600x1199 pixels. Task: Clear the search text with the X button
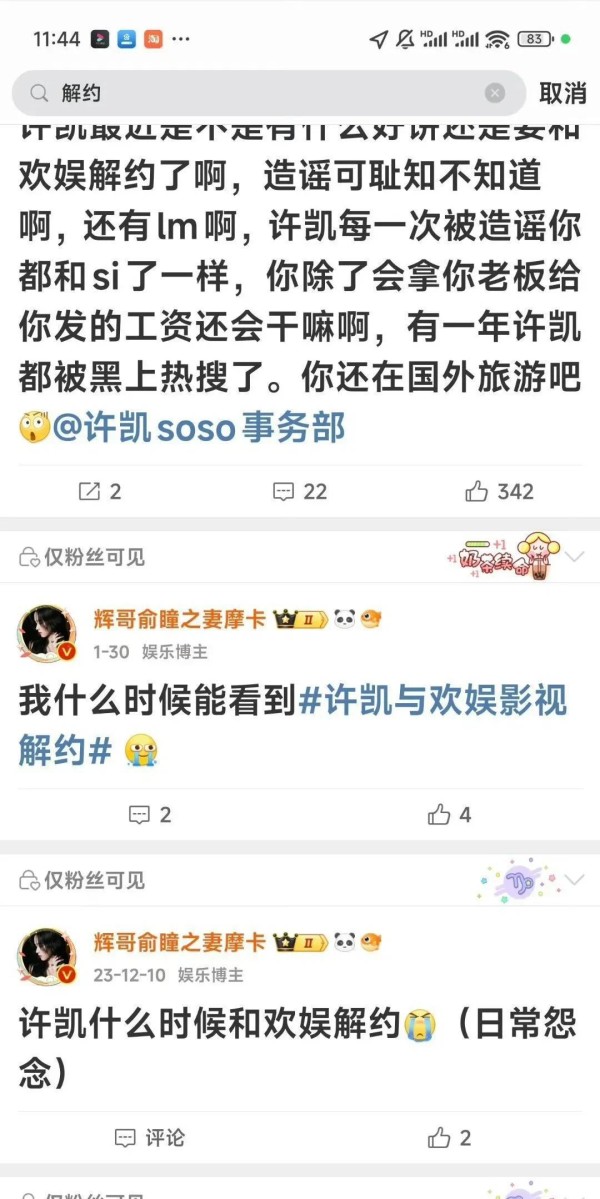pyautogui.click(x=495, y=93)
